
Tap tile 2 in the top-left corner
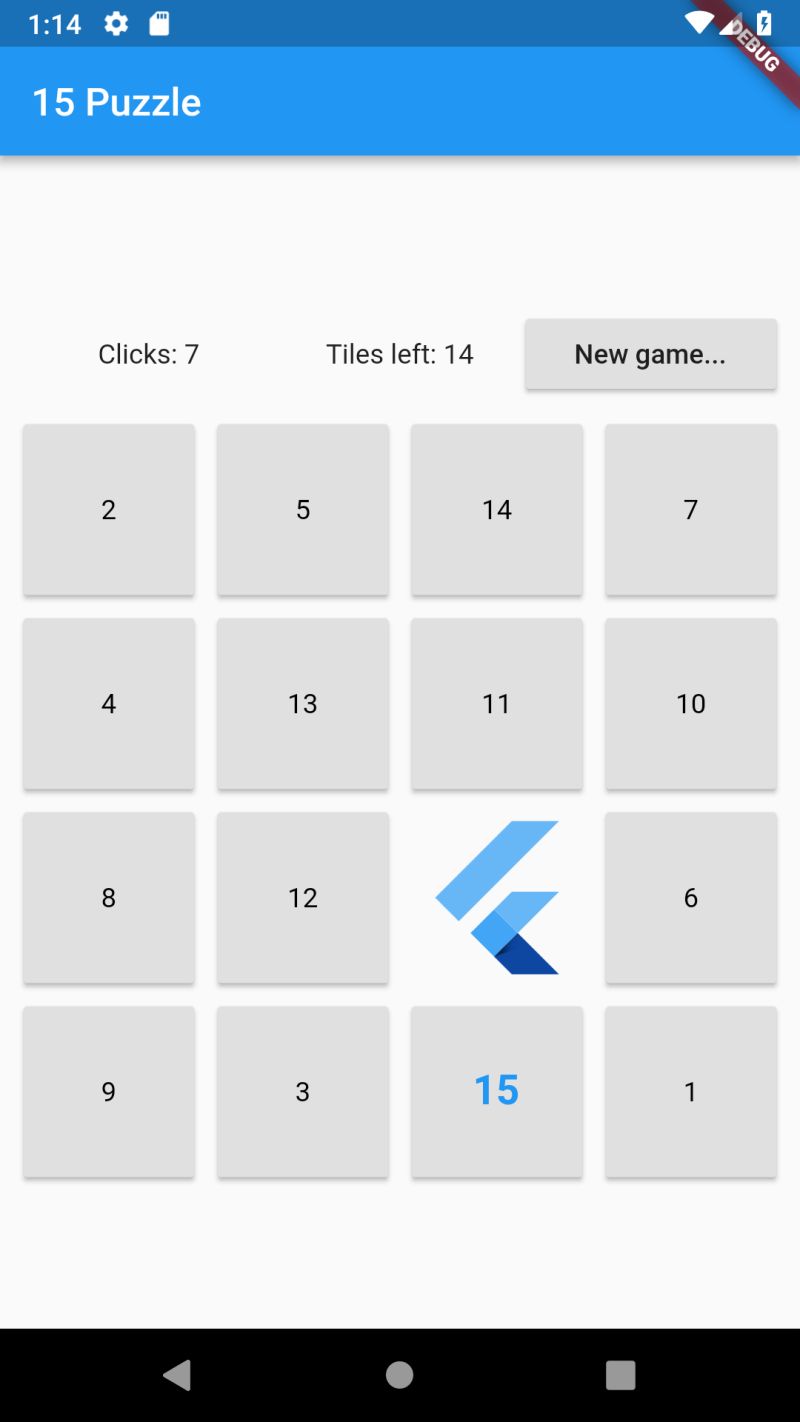[109, 509]
